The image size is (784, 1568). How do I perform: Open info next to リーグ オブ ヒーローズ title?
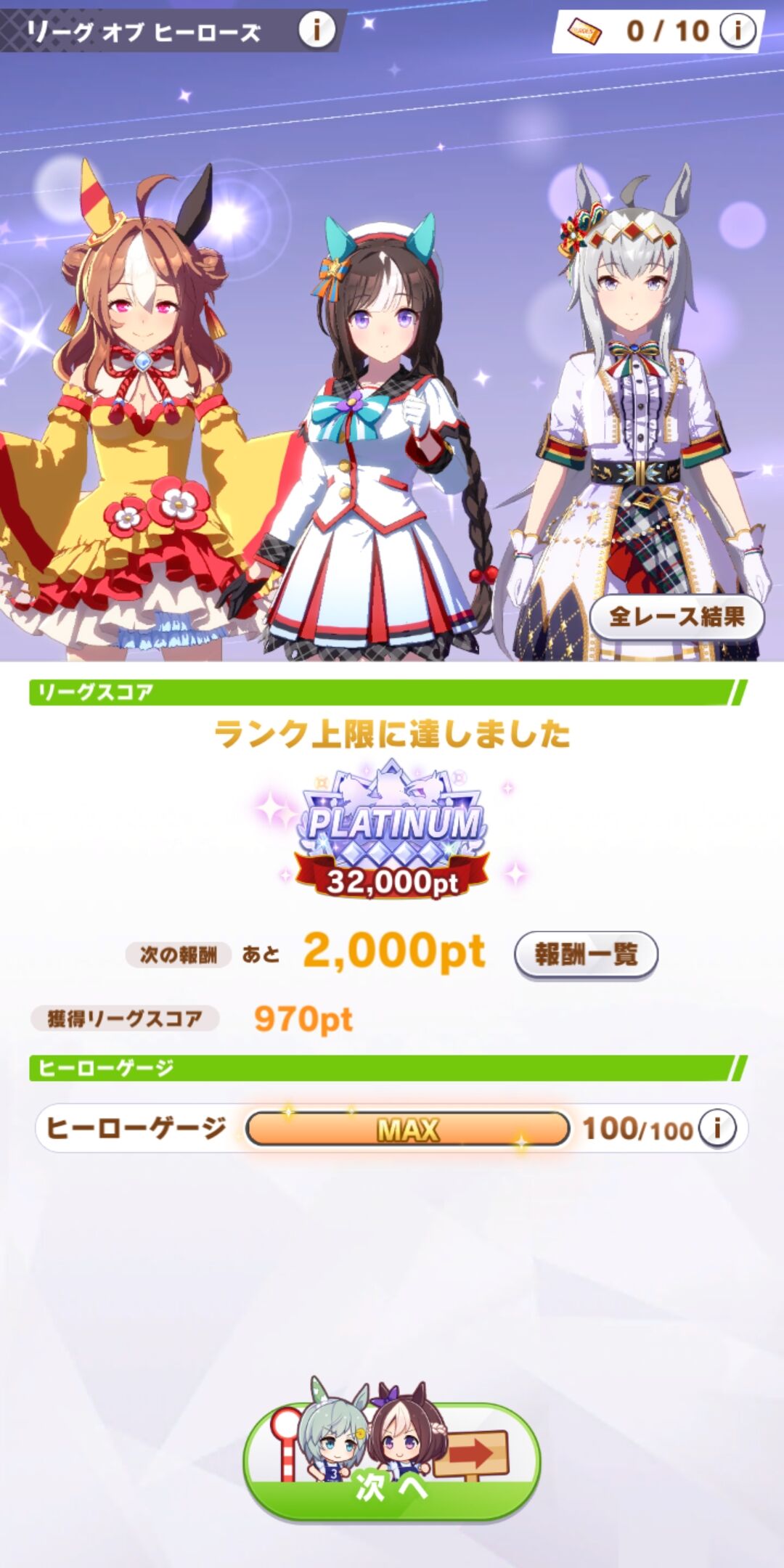tap(317, 30)
